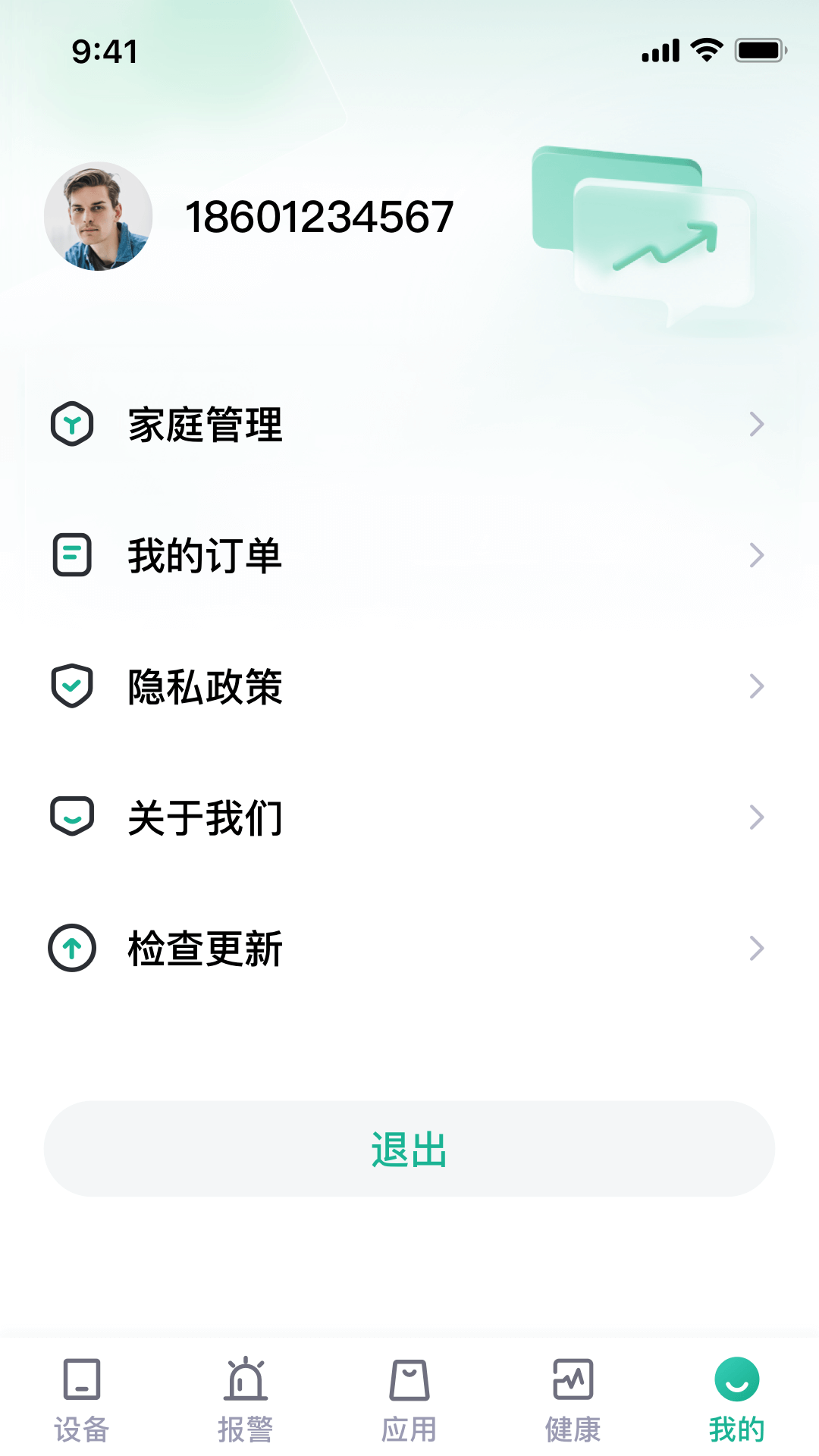Expand the 我的订单 row chevron
The image size is (819, 1456).
tap(756, 555)
